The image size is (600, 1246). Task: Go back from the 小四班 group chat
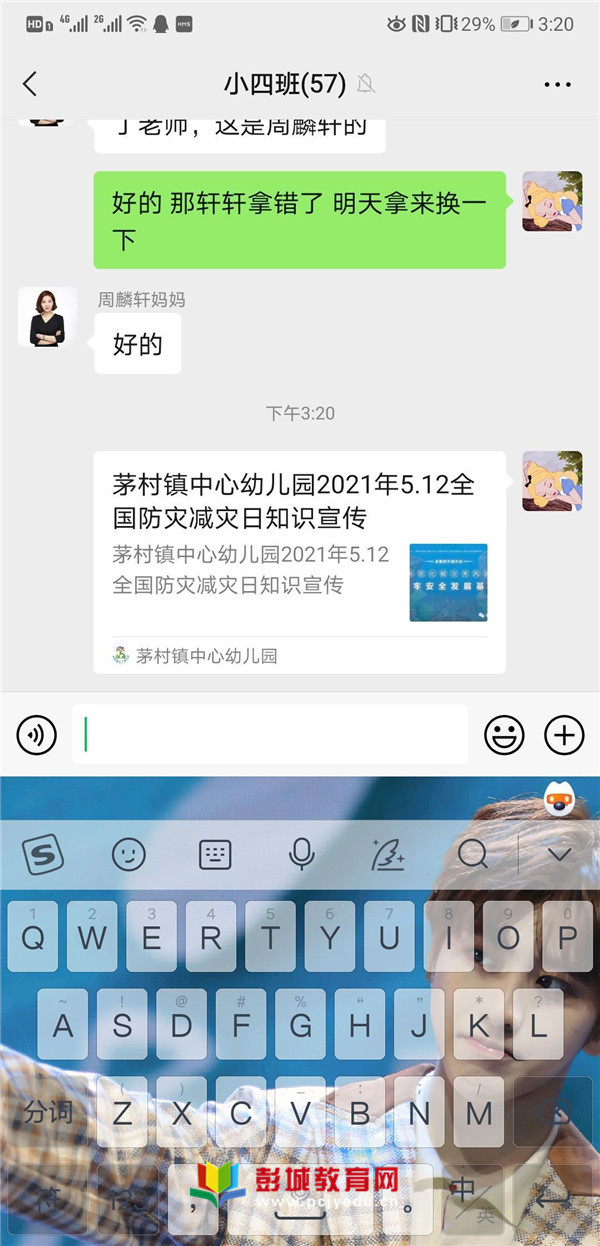click(30, 84)
